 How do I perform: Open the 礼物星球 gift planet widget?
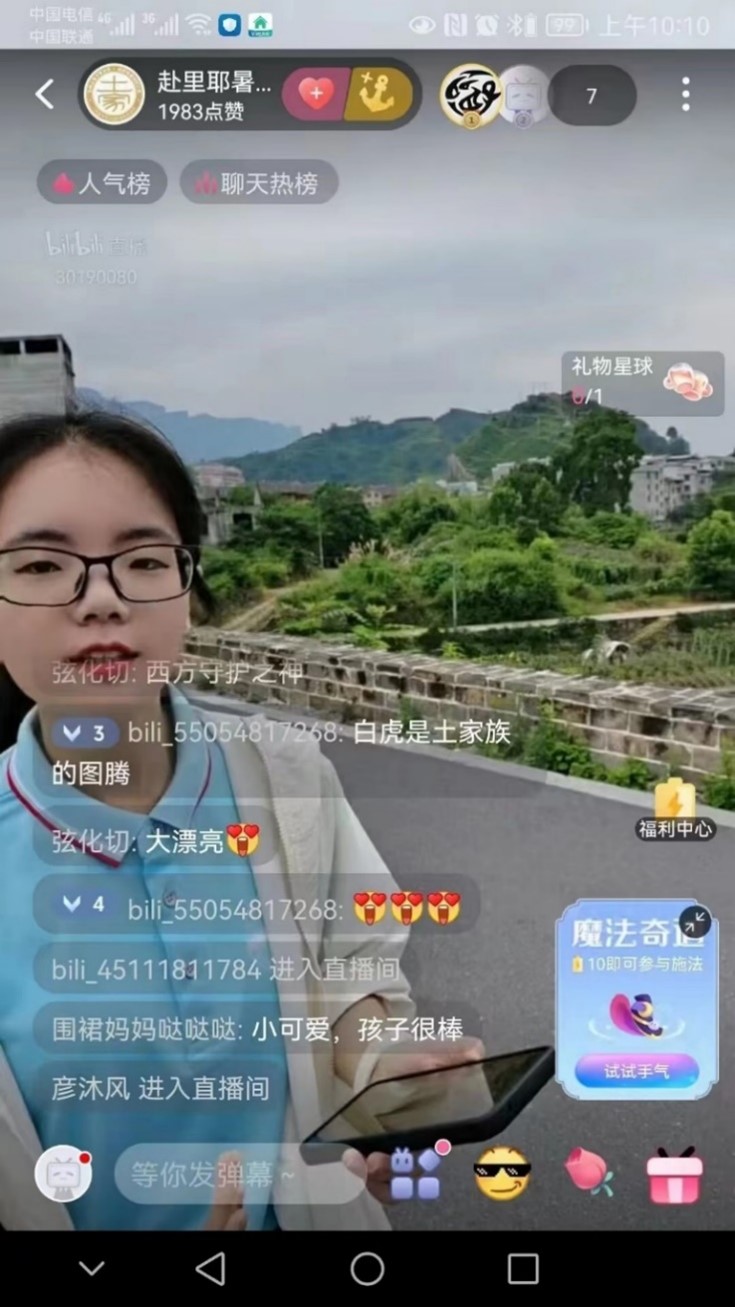click(x=641, y=382)
